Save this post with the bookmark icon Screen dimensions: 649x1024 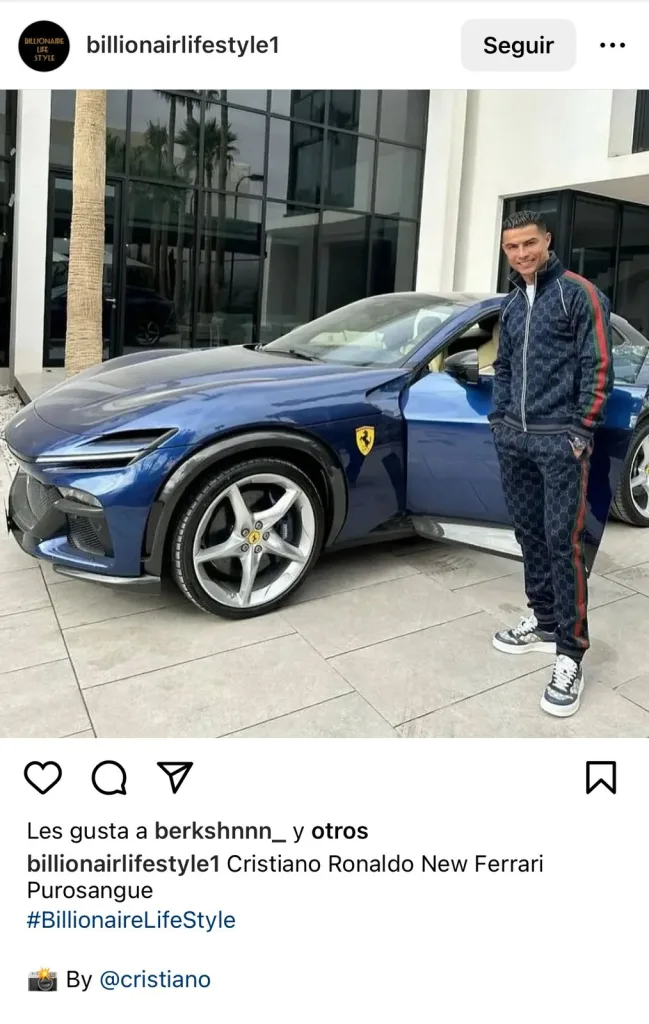coord(601,777)
